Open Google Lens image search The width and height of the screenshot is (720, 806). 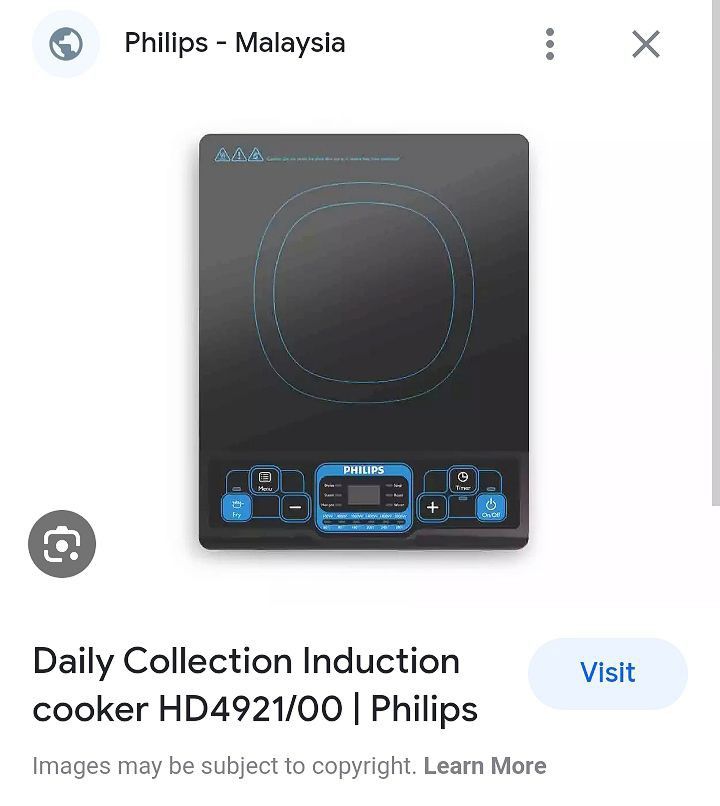64,543
